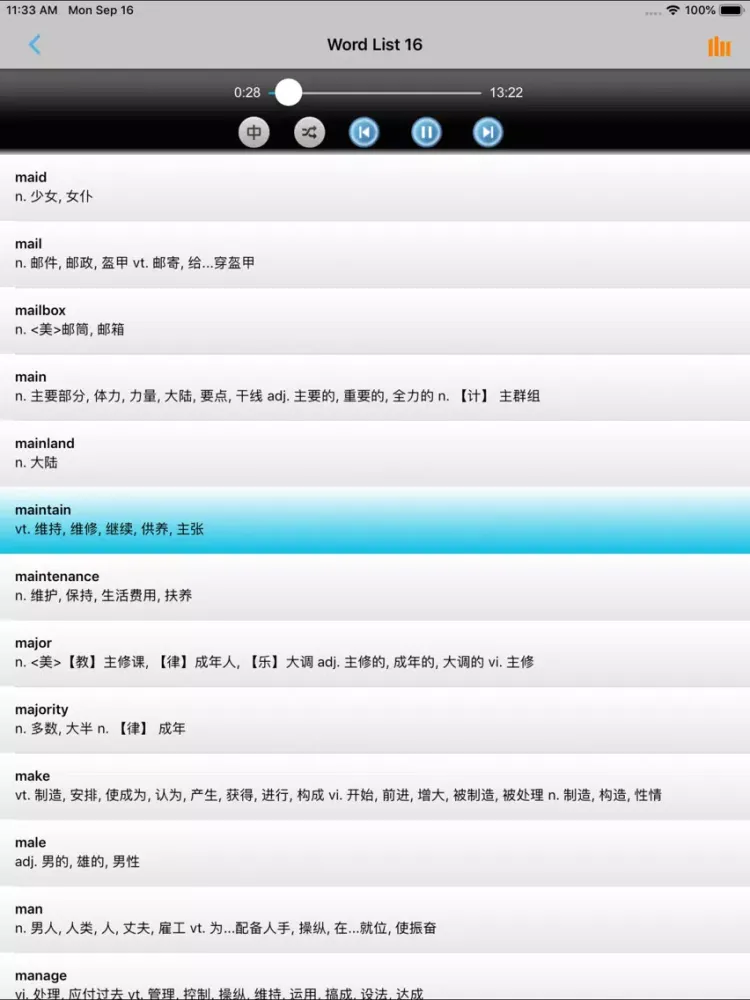Select the highlighted 'maintain' row
750x1000 pixels.
375,519
